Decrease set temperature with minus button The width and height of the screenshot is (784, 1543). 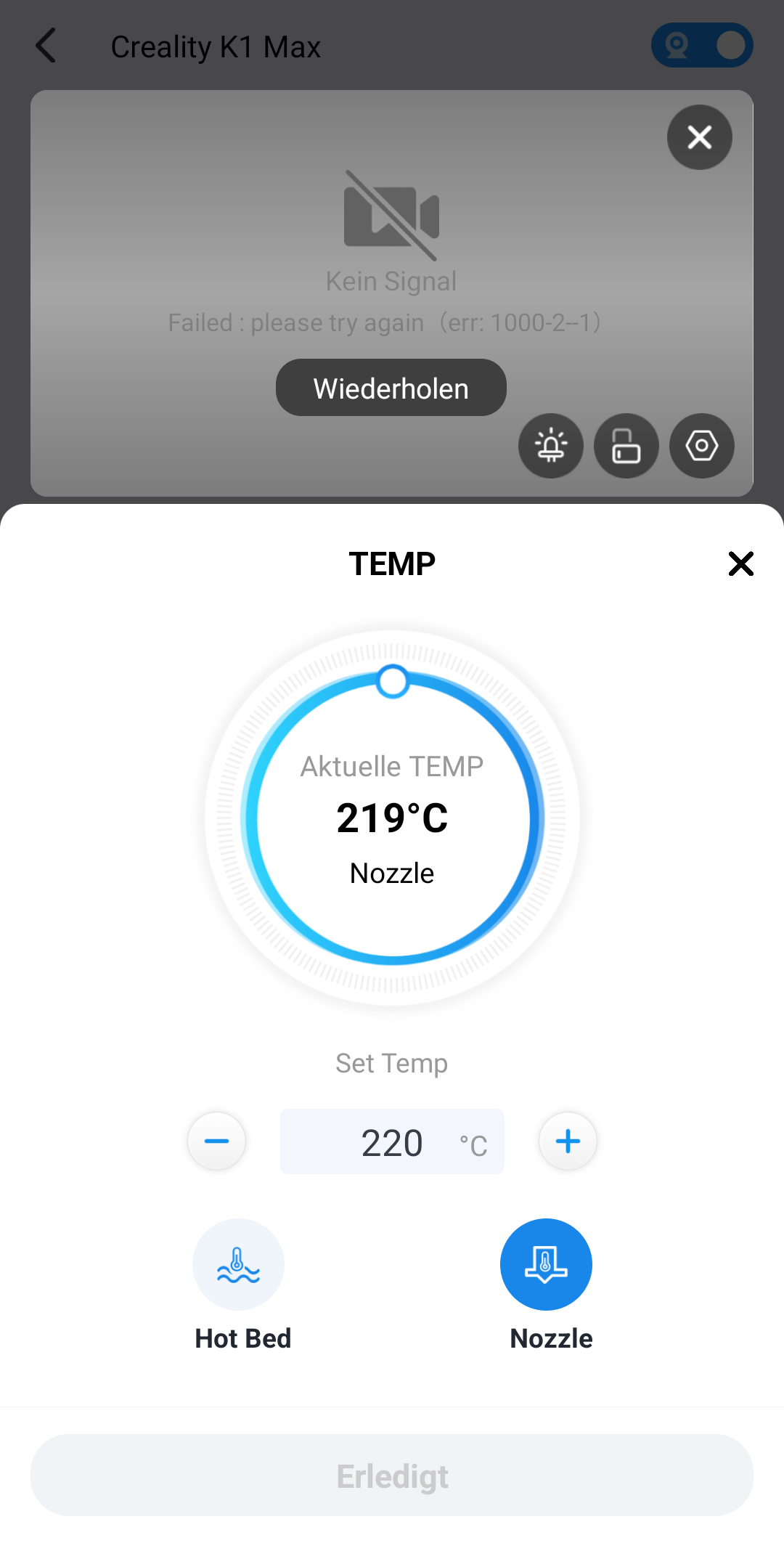(216, 1141)
